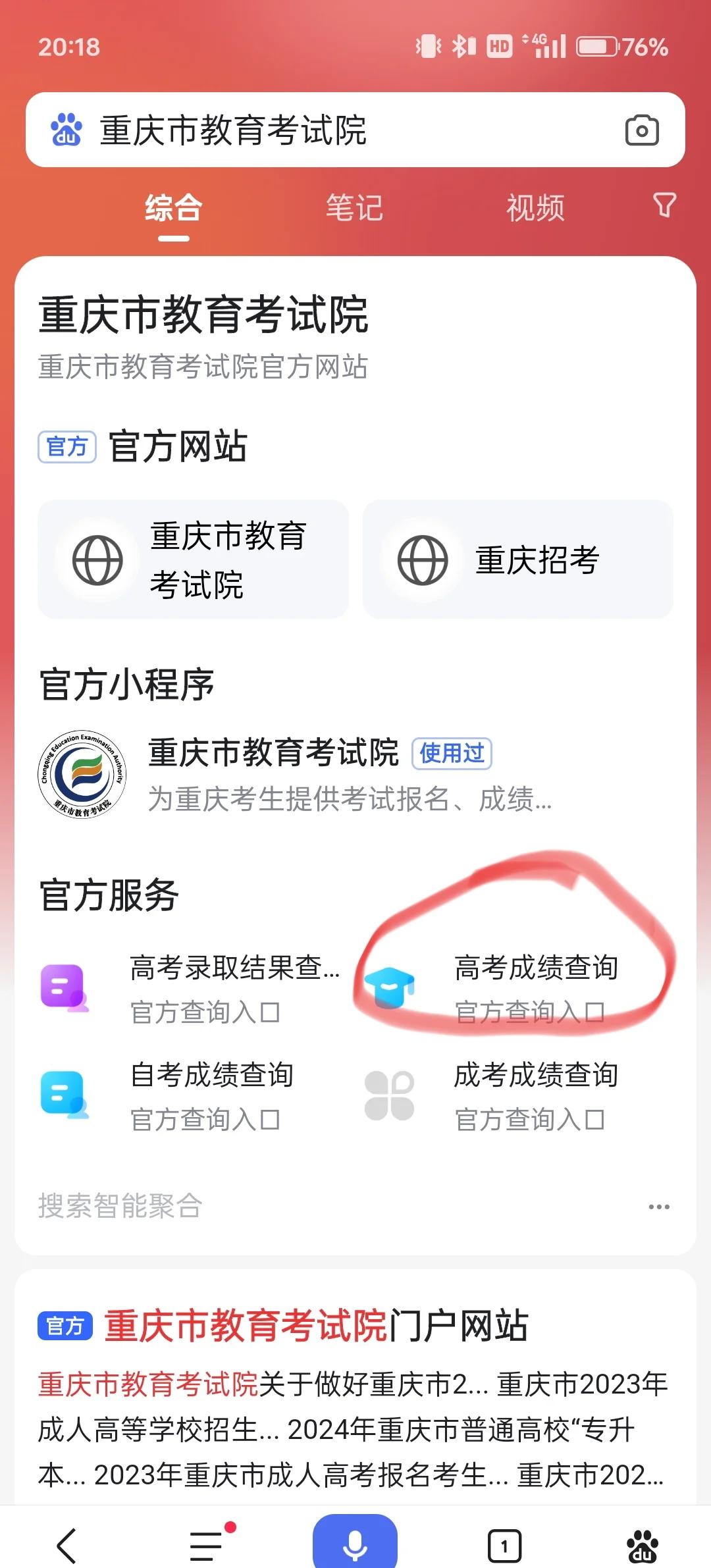Launch the 重庆市教育考试院 mini program
This screenshot has width=711, height=1568.
[x=296, y=773]
